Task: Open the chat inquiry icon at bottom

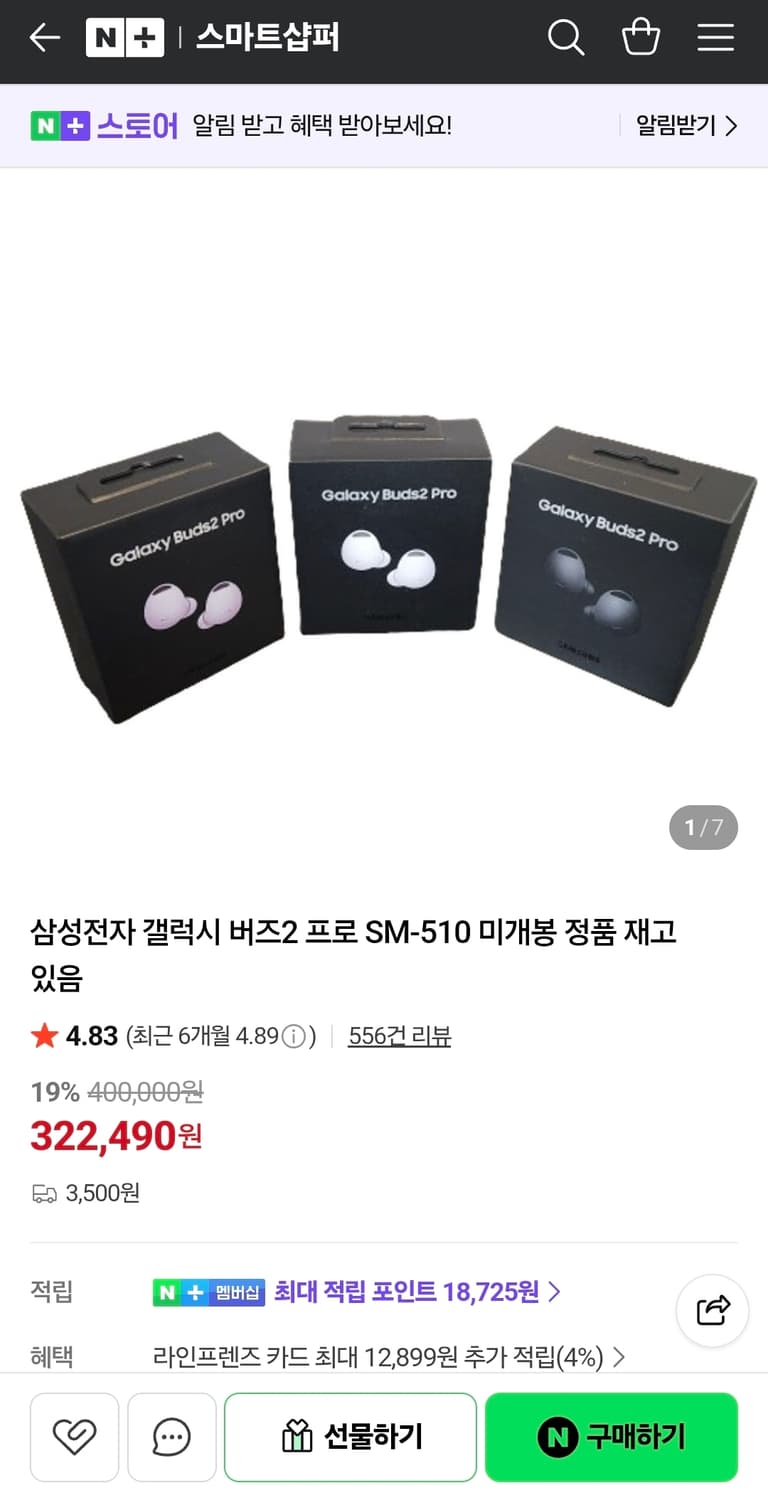Action: [171, 1437]
